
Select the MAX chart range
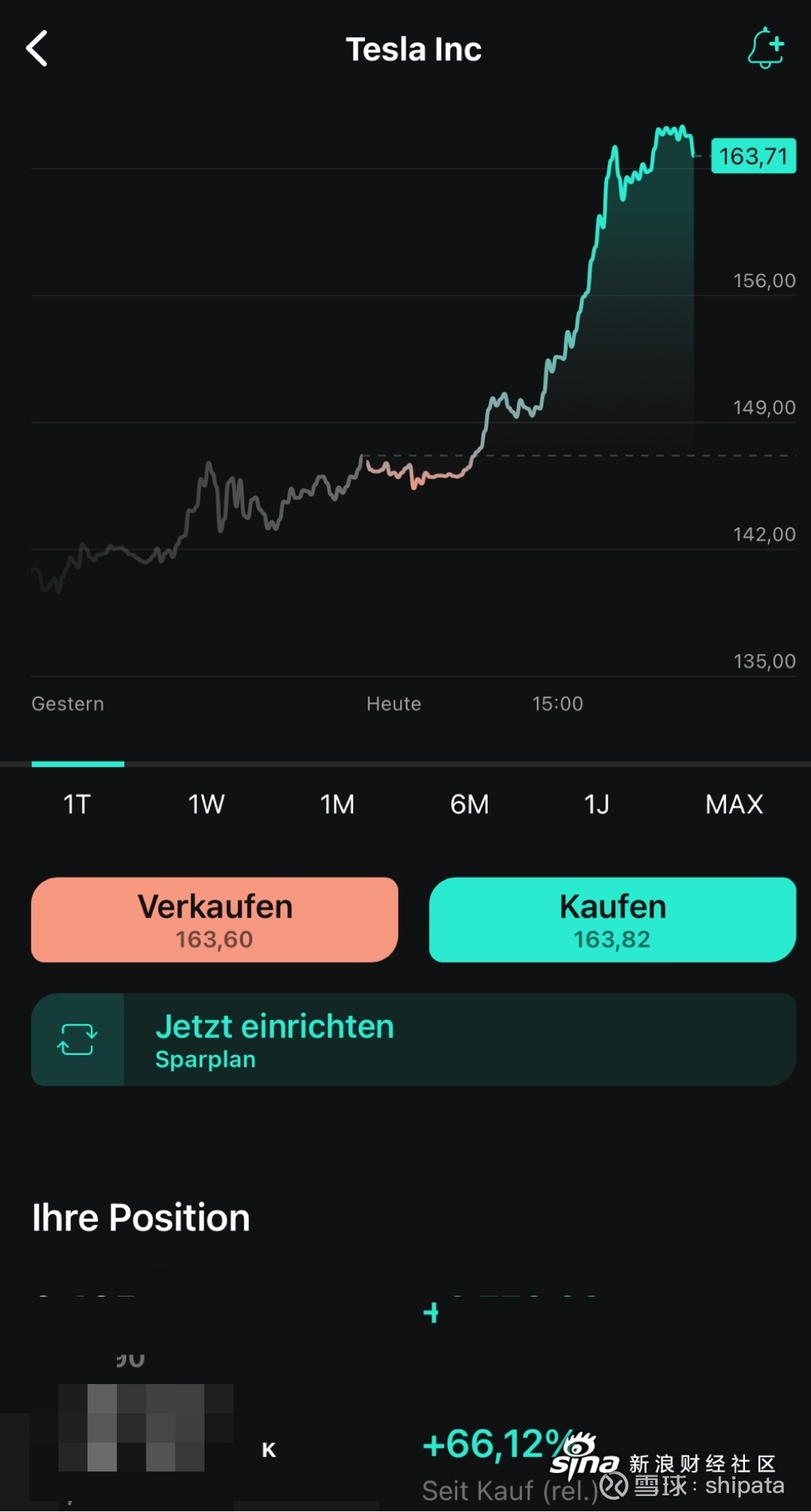pyautogui.click(x=734, y=804)
